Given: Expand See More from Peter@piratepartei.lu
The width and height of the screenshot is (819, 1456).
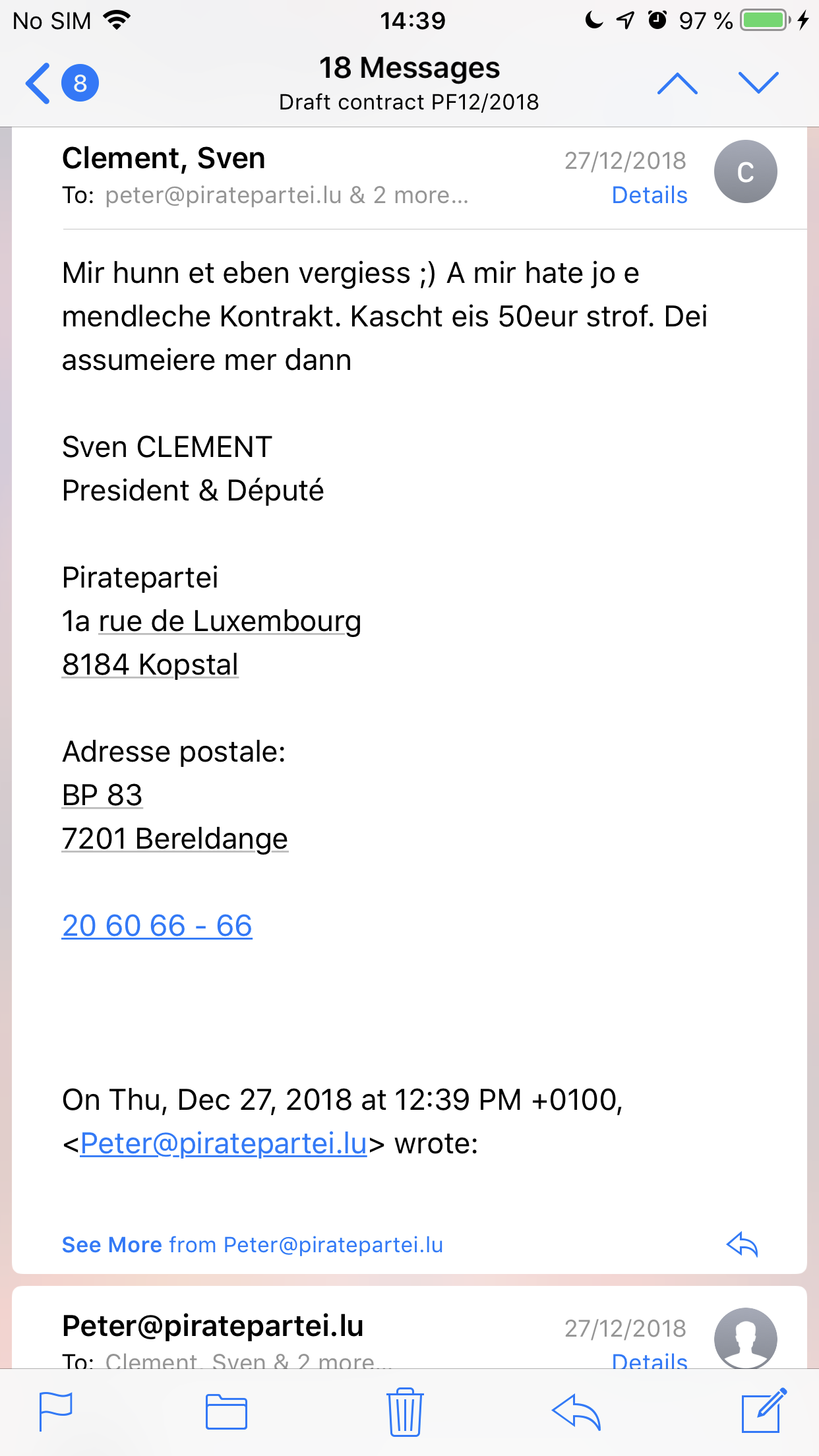Looking at the screenshot, I should point(252,1245).
